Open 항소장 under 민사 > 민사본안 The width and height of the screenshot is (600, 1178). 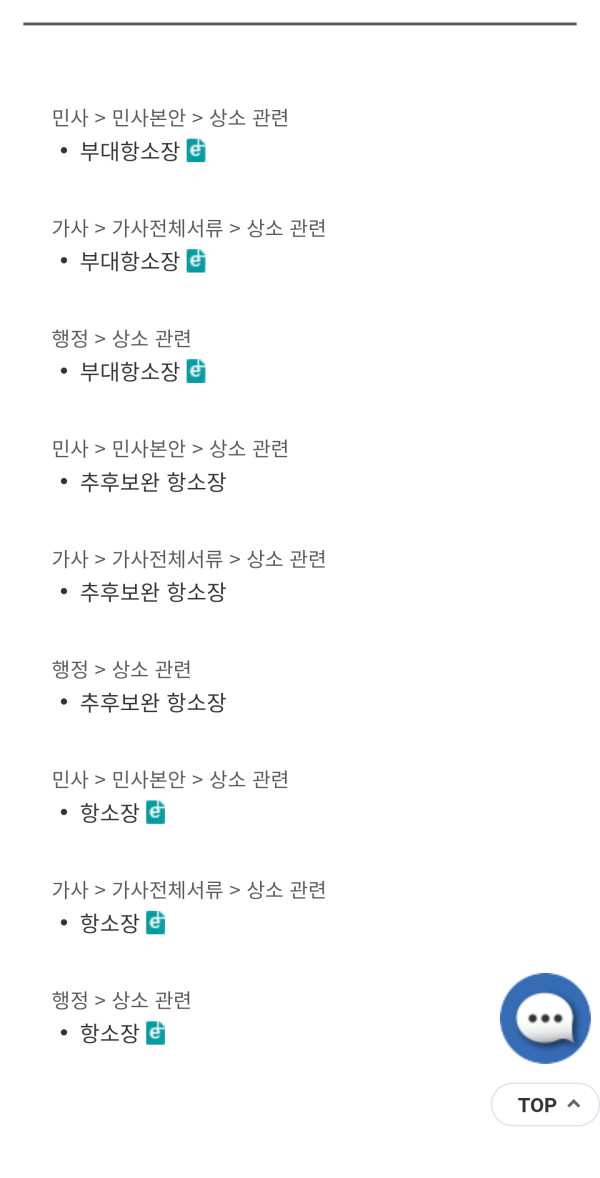click(110, 812)
